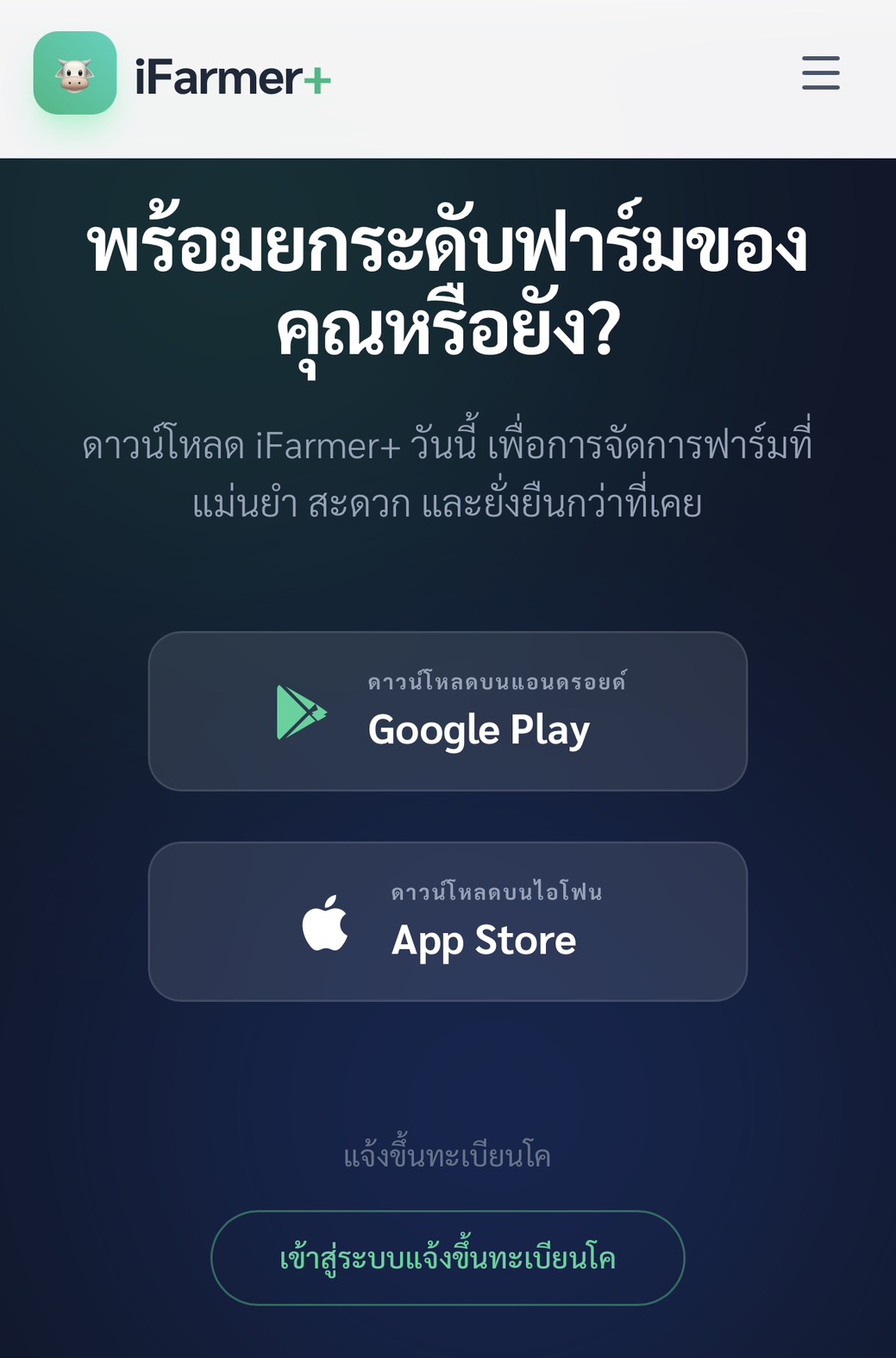Select the ดาวน์โหลดบนแอนดรอยด์ label

[498, 681]
